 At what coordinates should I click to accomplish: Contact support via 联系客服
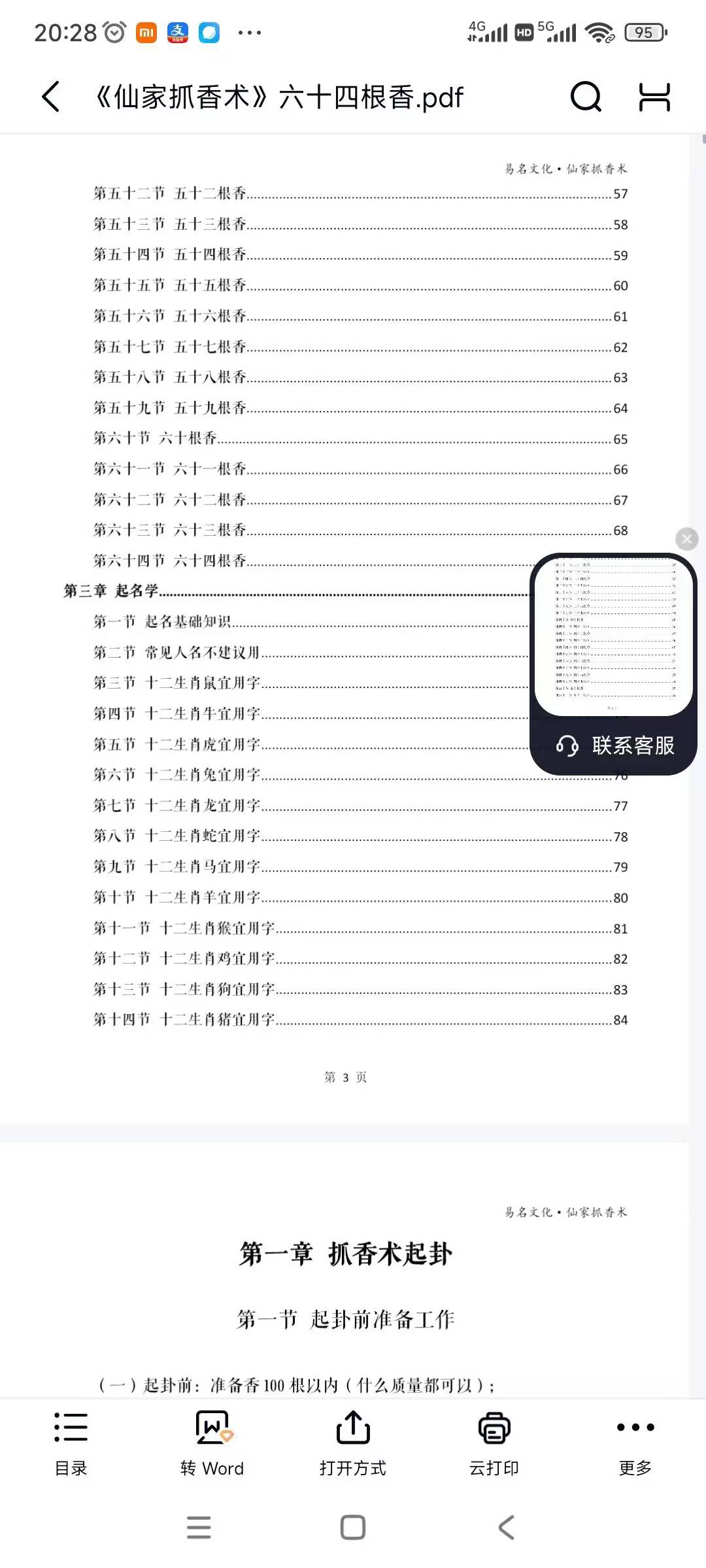pos(614,745)
